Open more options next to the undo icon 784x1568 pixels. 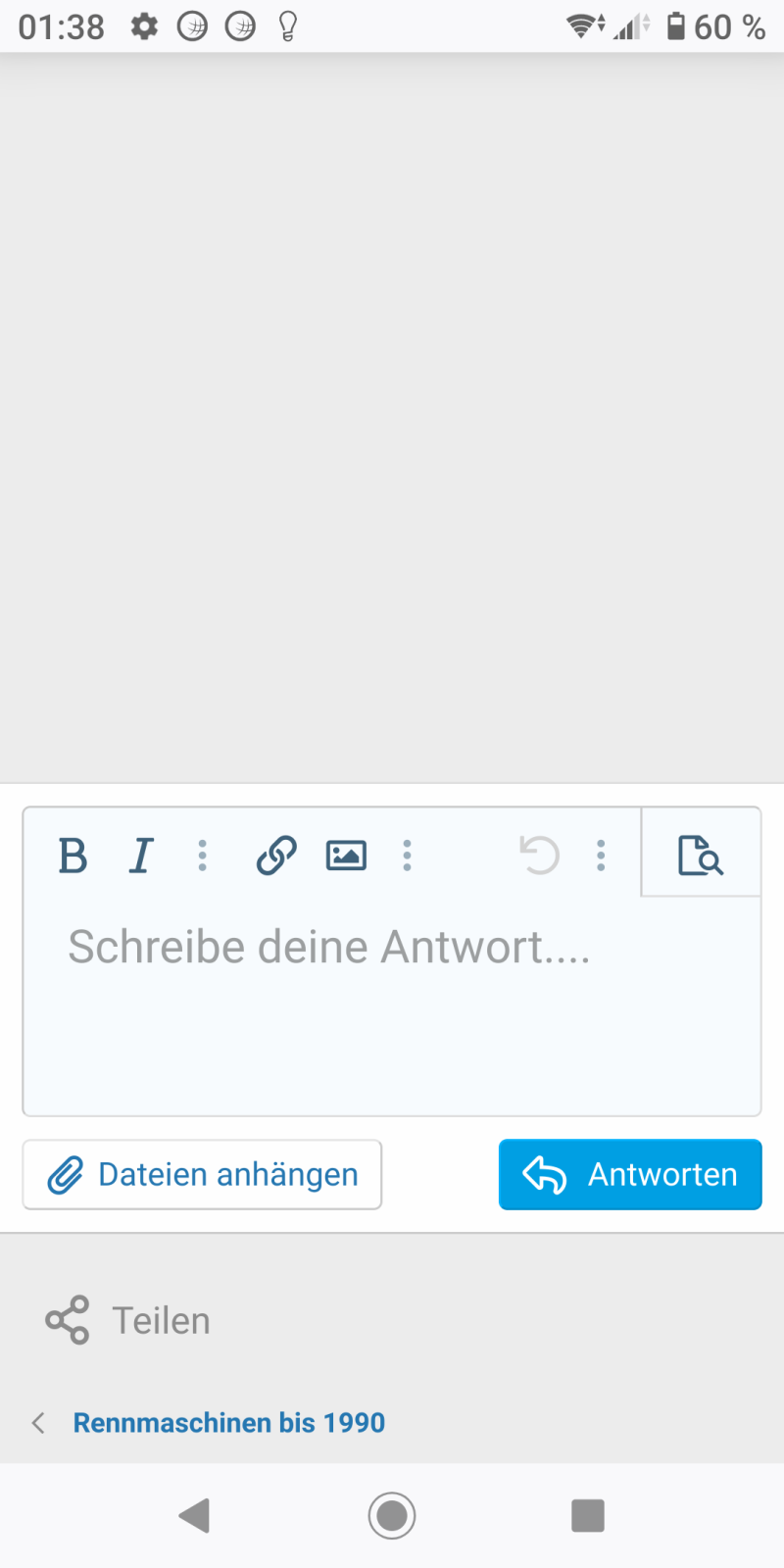601,856
